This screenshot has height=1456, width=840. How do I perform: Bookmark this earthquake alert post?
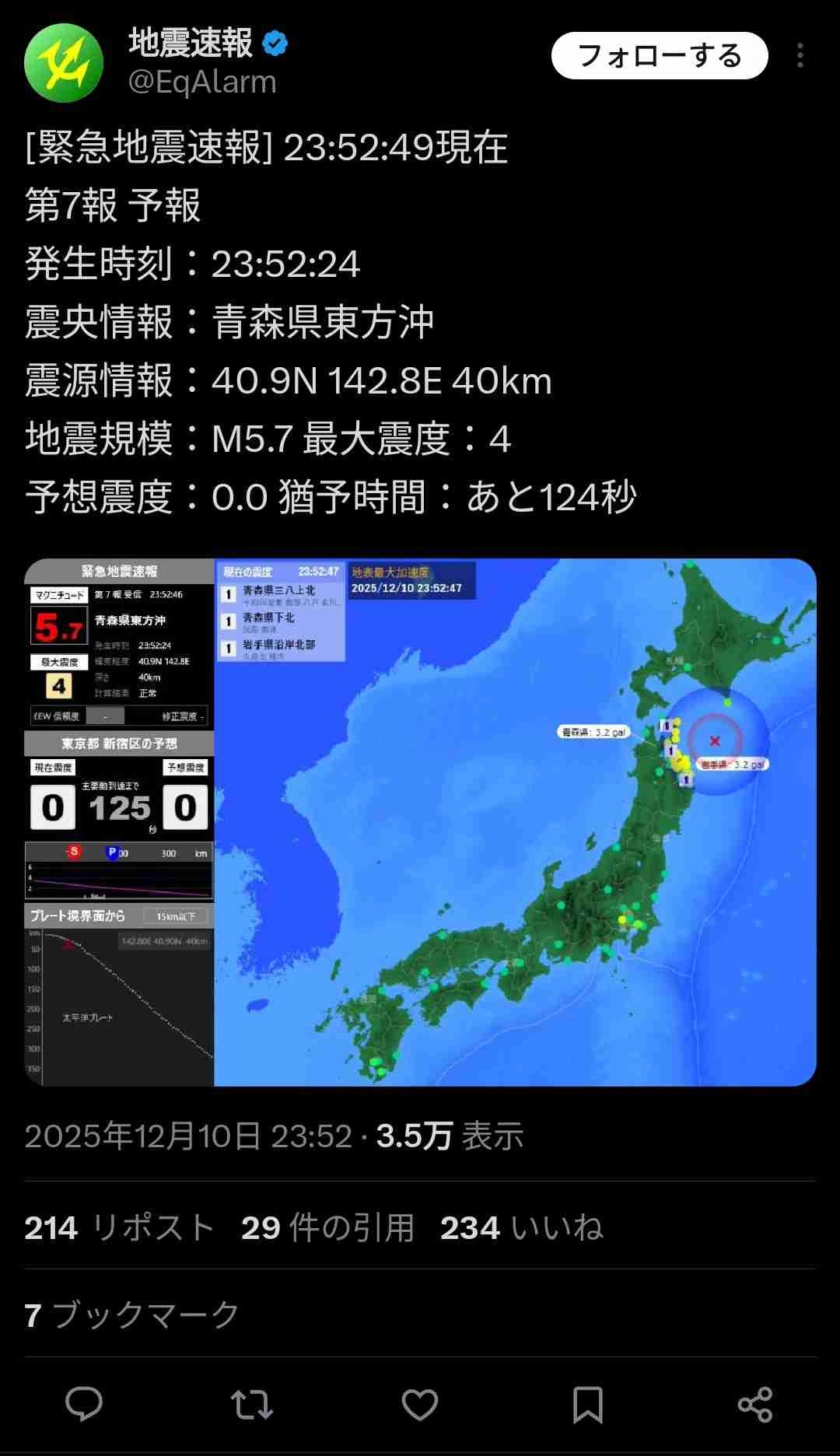[587, 1405]
